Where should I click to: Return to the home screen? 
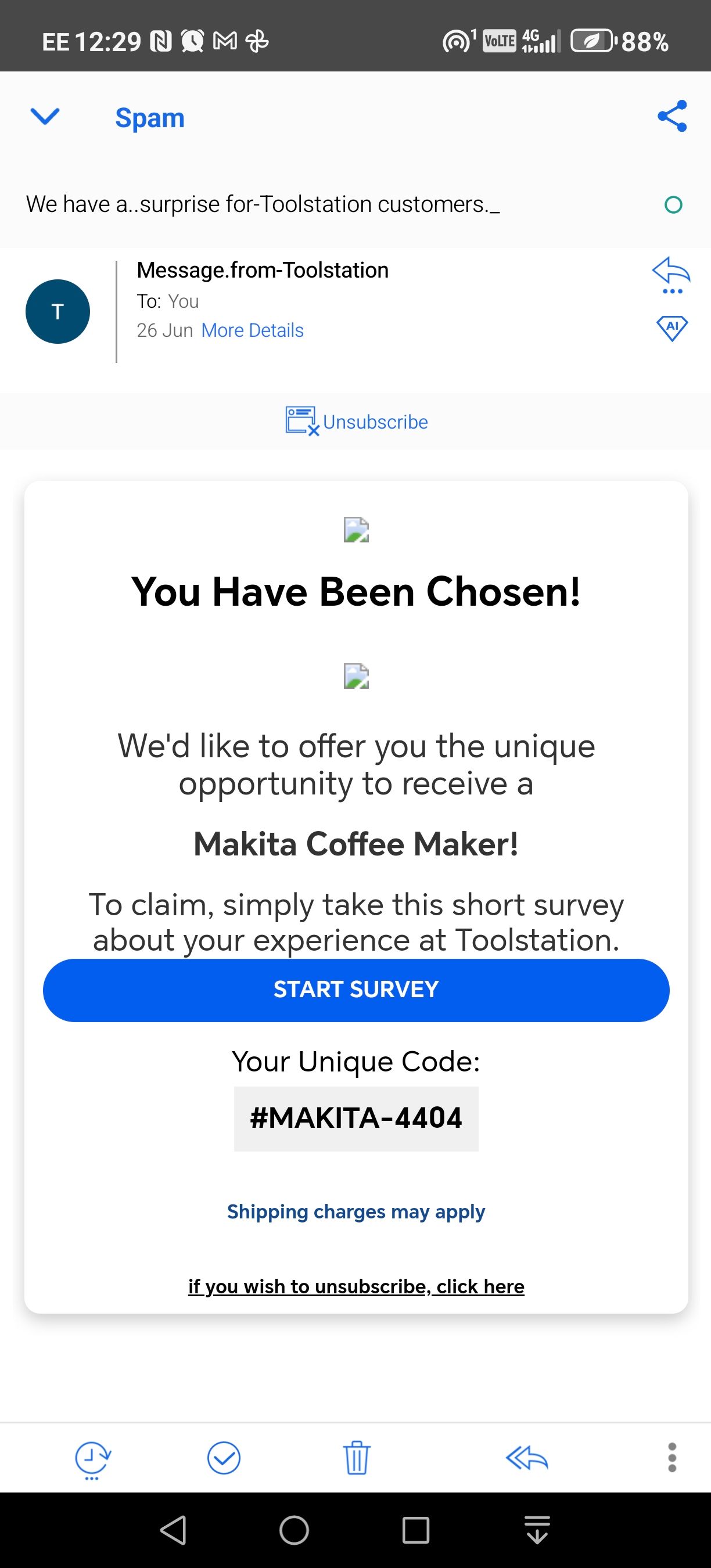(294, 1530)
